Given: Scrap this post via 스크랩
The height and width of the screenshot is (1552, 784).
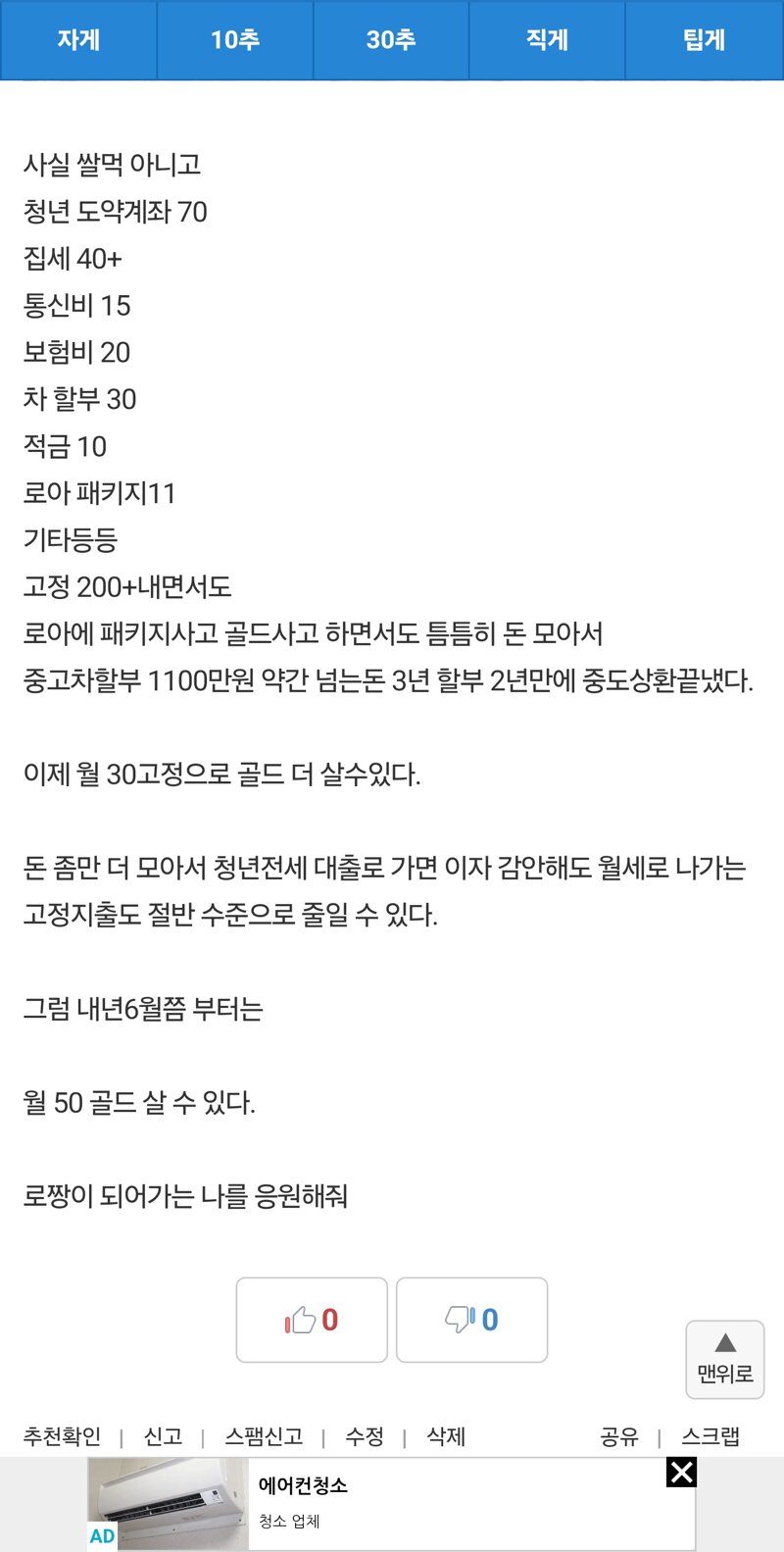Looking at the screenshot, I should click(x=710, y=1436).
